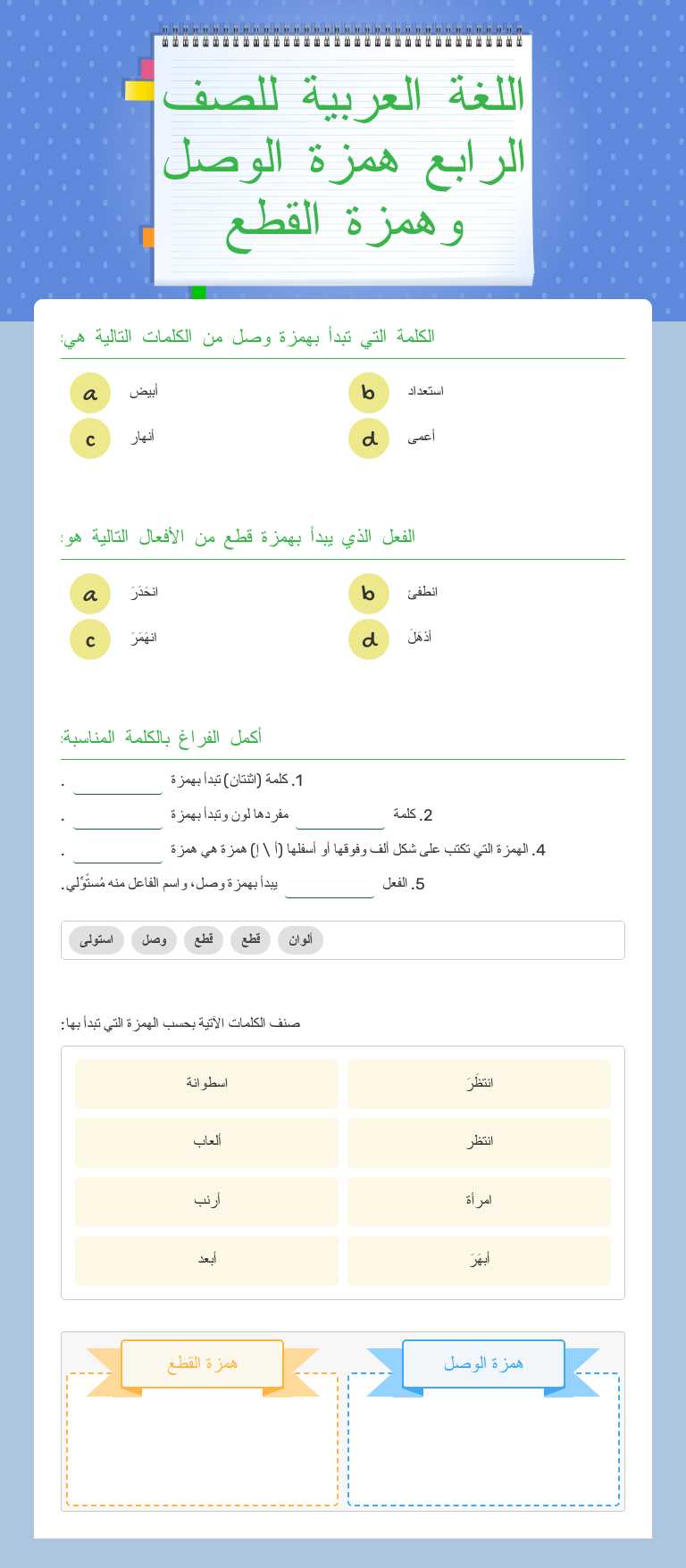Select the word card "اسطوانة"
This screenshot has width=686, height=1568.
tap(206, 1083)
